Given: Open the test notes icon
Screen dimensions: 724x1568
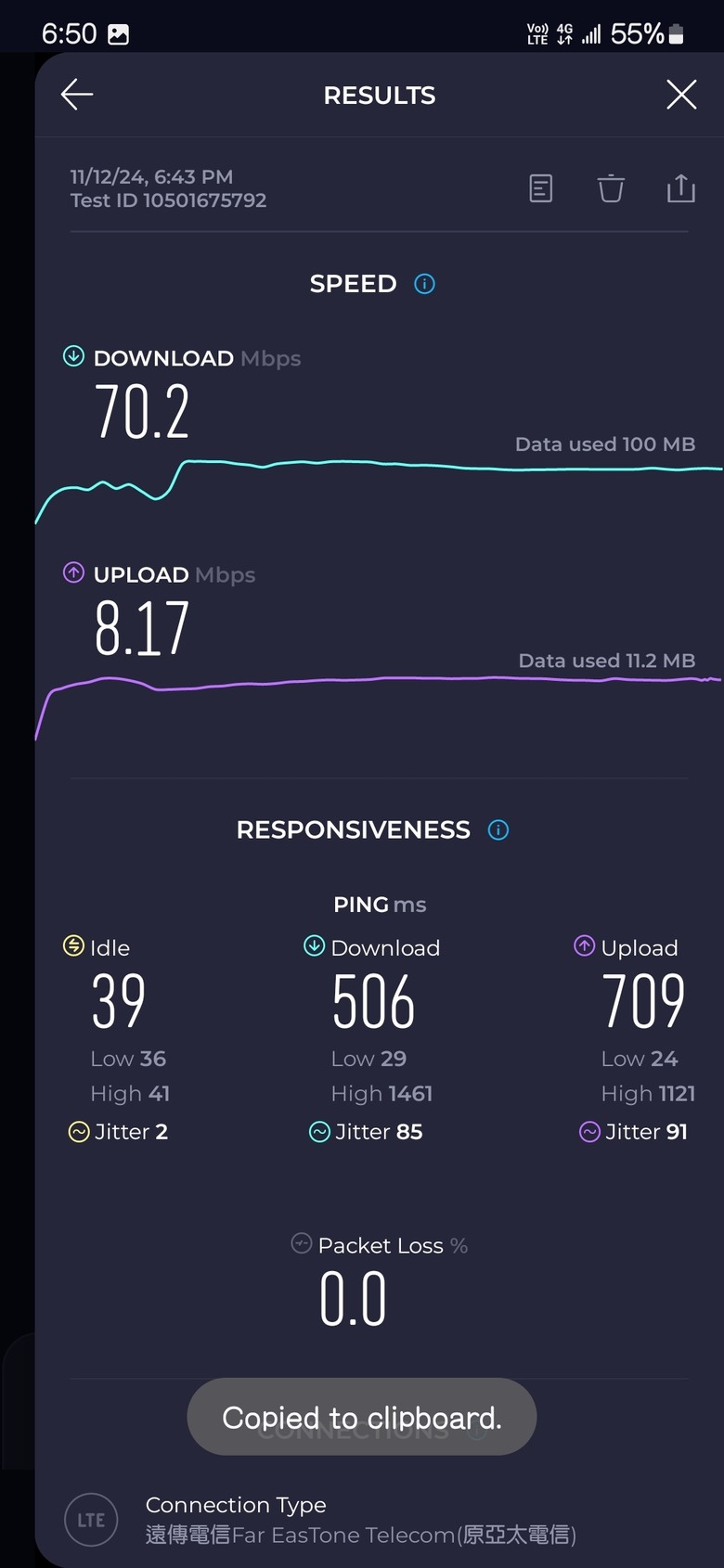Looking at the screenshot, I should [541, 188].
